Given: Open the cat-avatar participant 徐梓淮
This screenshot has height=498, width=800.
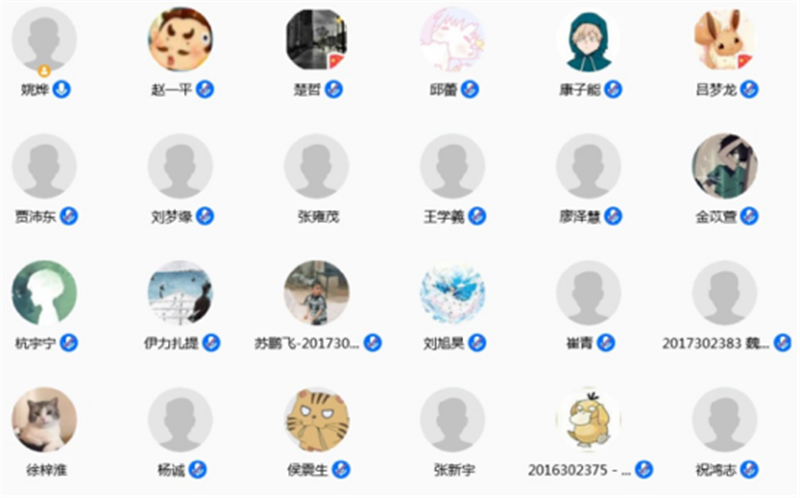Looking at the screenshot, I should point(44,419).
